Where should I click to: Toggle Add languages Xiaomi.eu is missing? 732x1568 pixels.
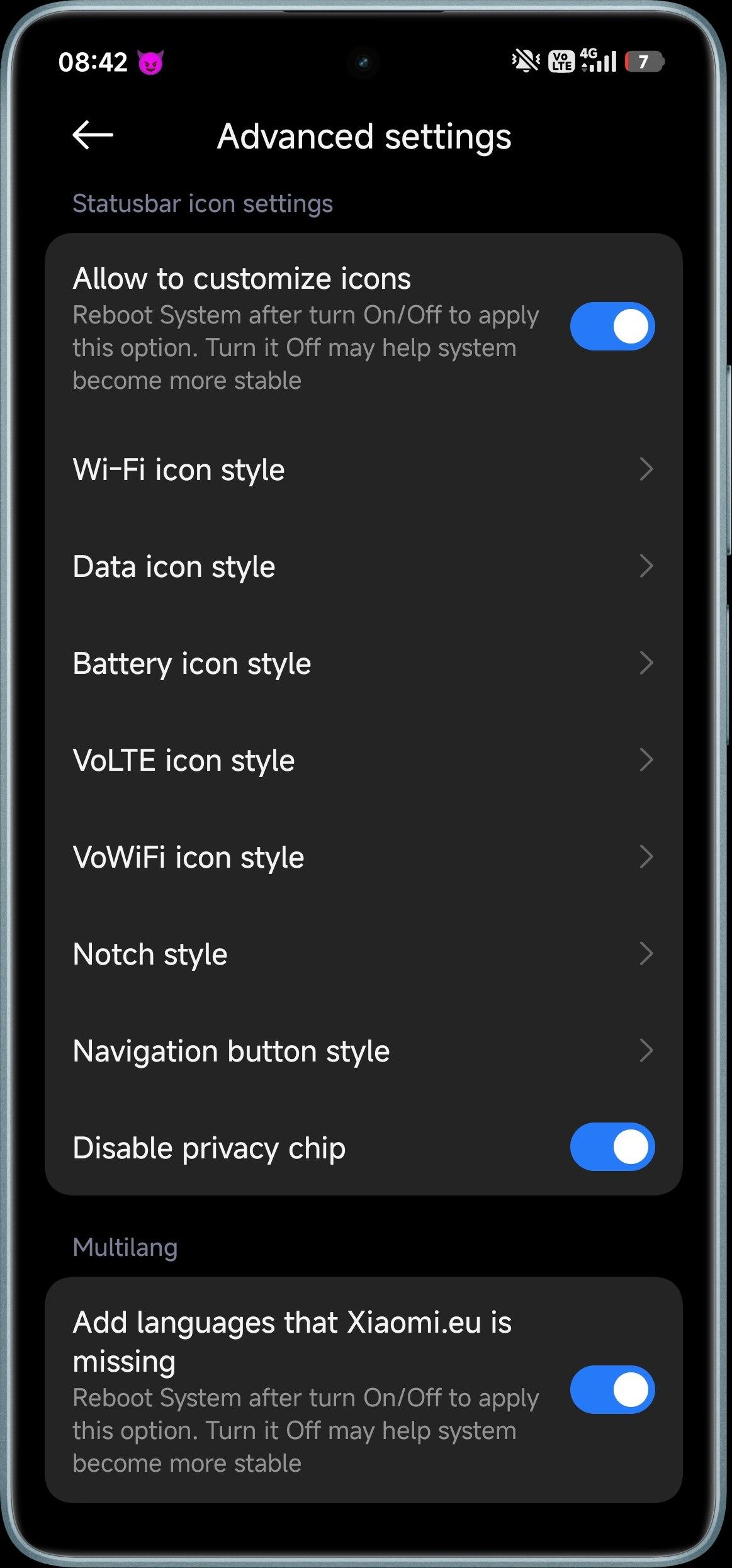612,1389
